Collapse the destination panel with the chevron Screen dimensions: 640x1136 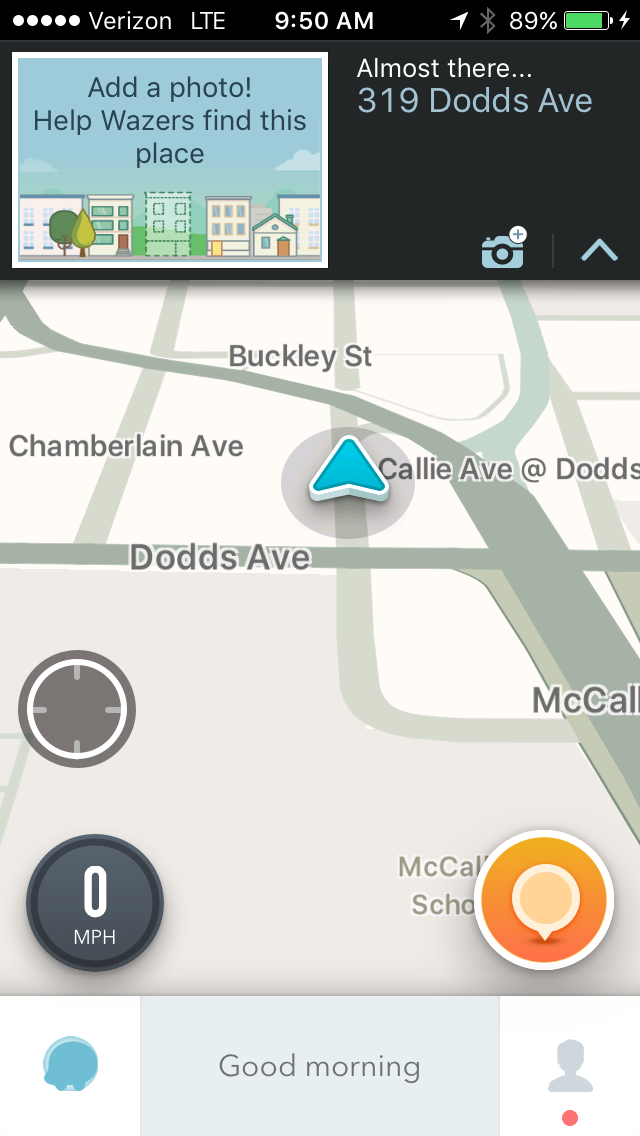coord(599,250)
